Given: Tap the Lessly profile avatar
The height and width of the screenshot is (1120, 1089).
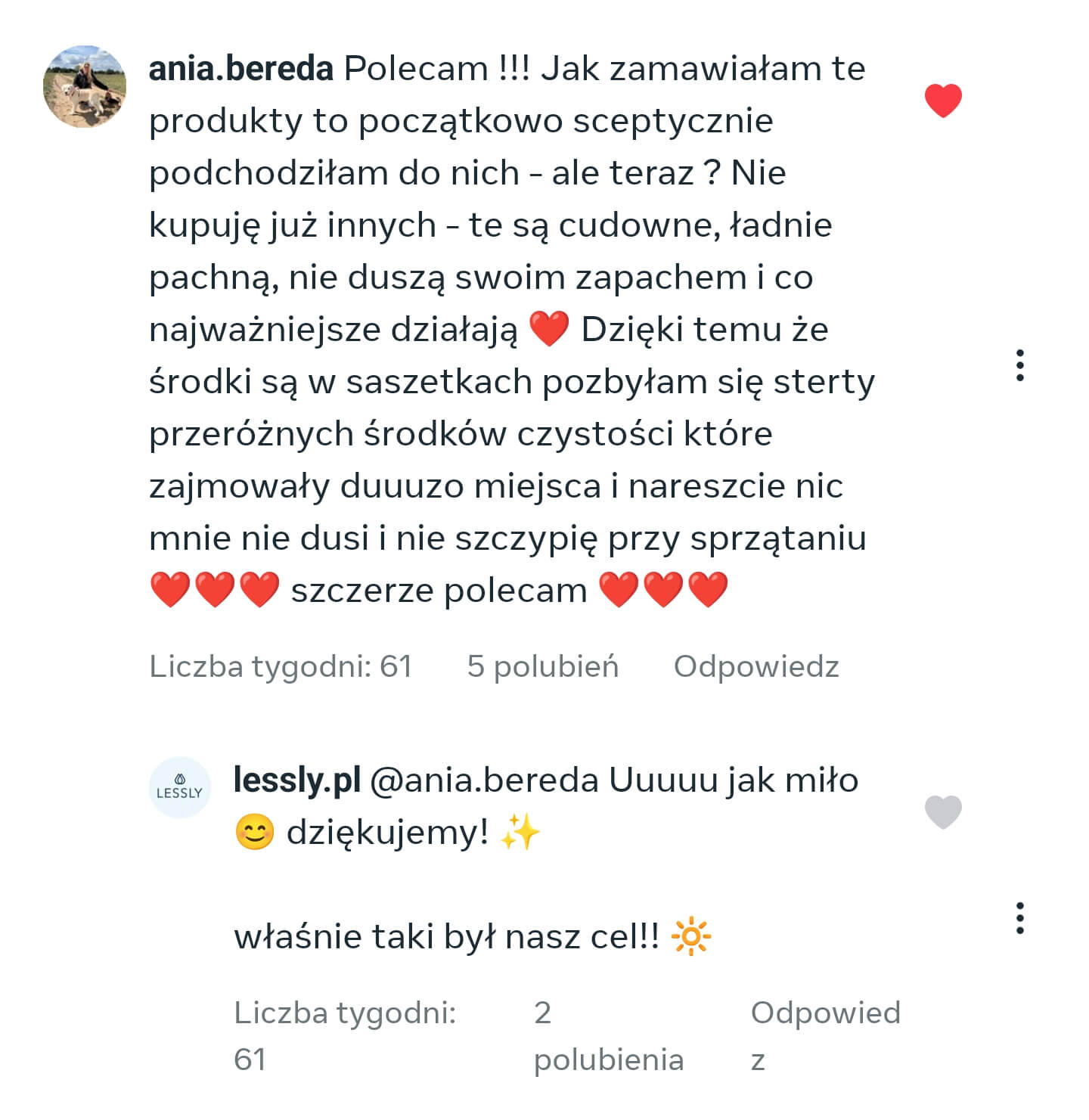Looking at the screenshot, I should coord(179,787).
